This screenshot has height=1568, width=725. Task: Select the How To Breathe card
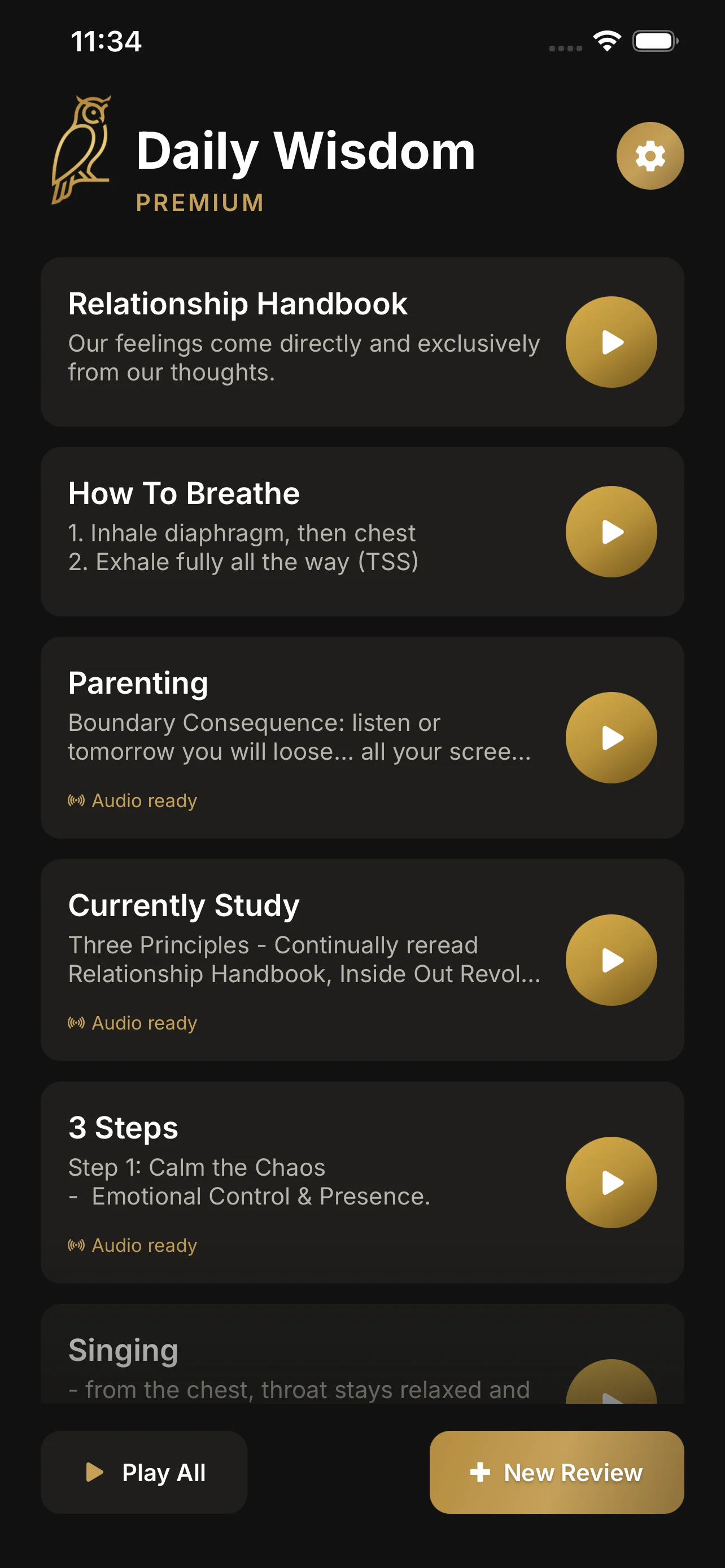click(274, 529)
